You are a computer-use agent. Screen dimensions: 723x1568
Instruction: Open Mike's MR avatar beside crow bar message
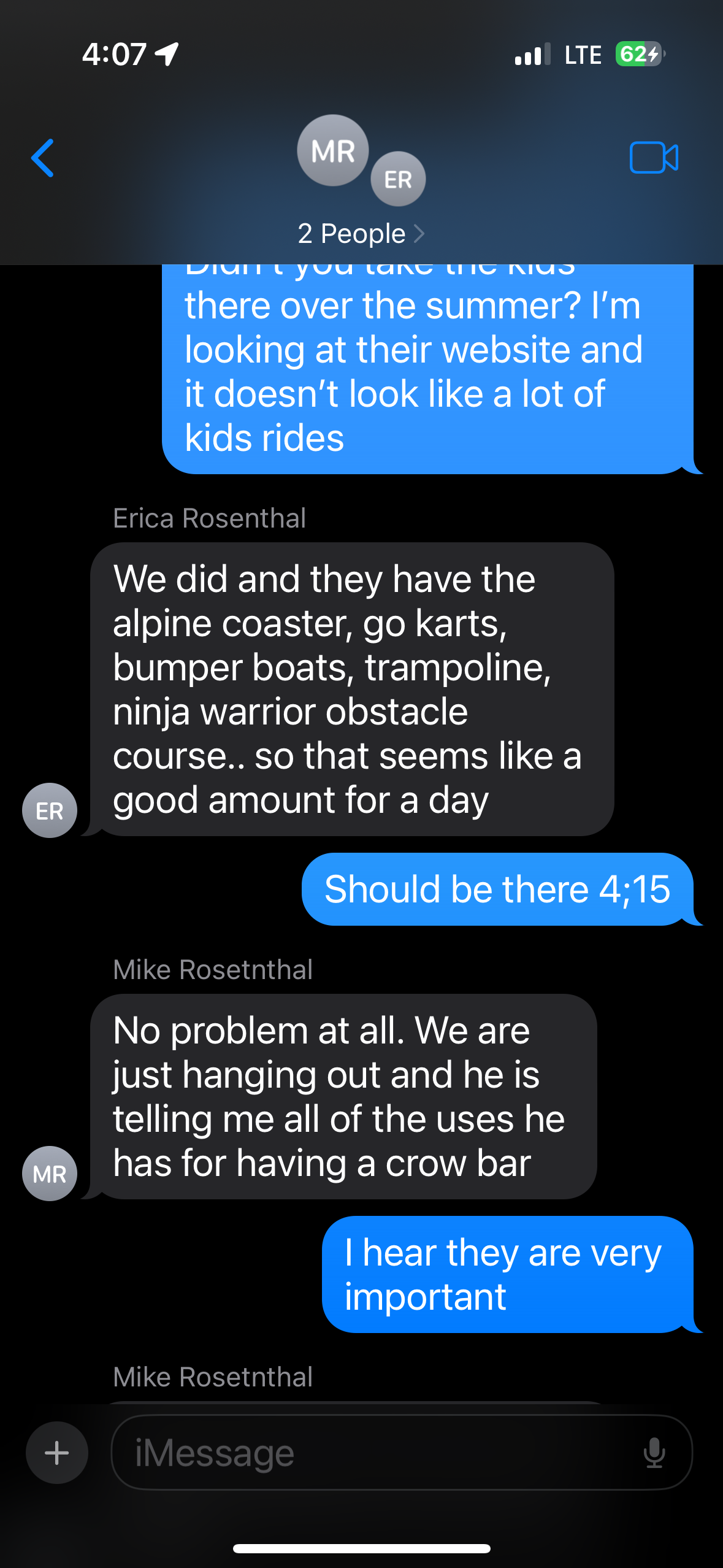pos(50,1174)
